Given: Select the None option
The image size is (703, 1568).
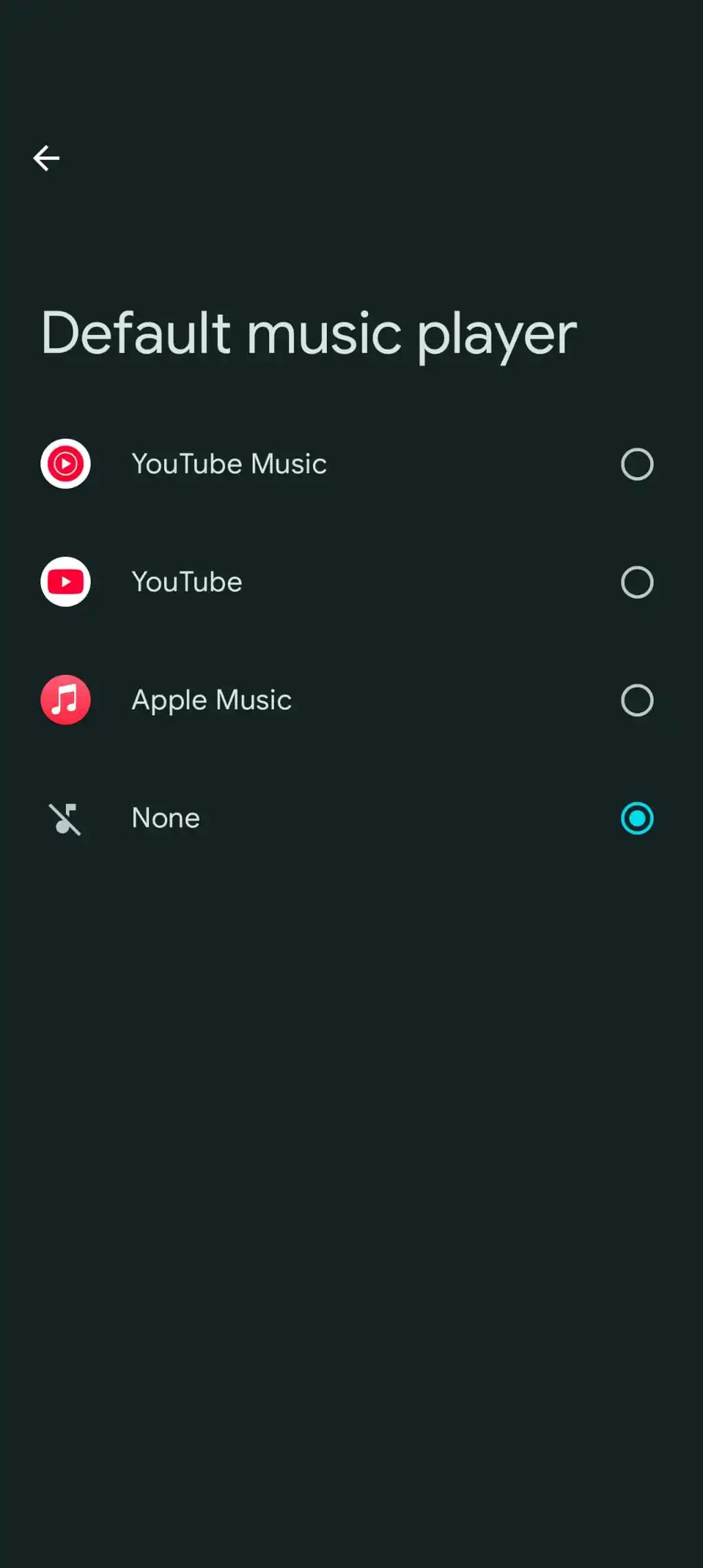Looking at the screenshot, I should pos(636,818).
